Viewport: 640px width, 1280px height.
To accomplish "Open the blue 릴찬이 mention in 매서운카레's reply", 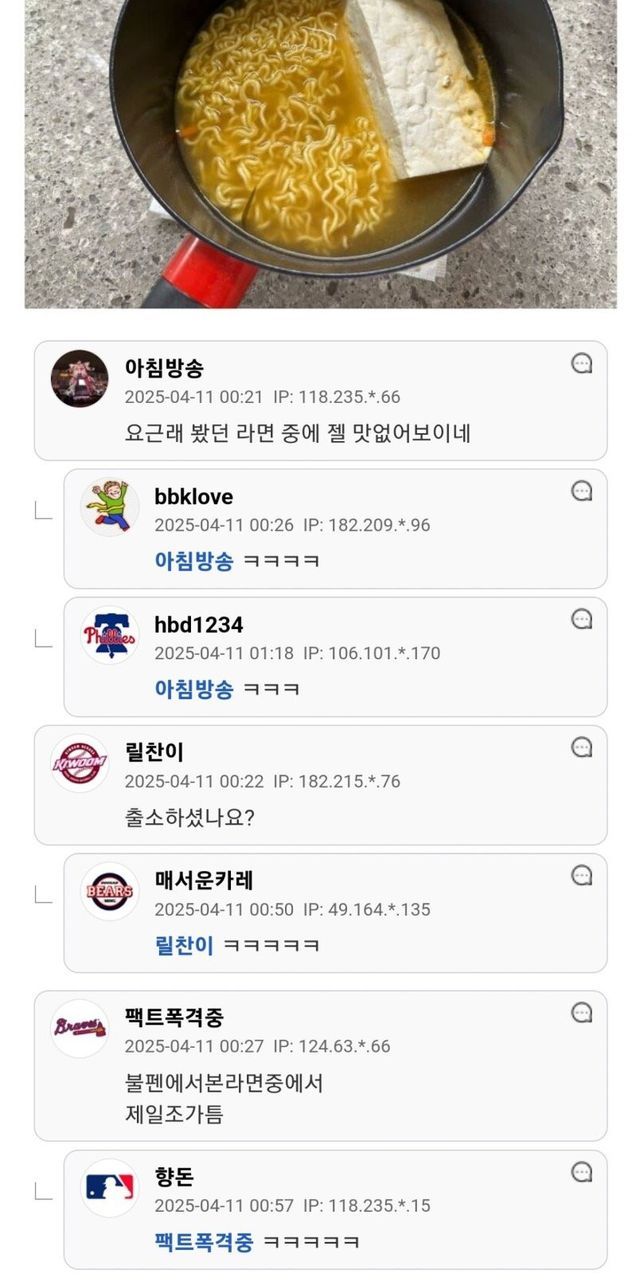I will [185, 945].
